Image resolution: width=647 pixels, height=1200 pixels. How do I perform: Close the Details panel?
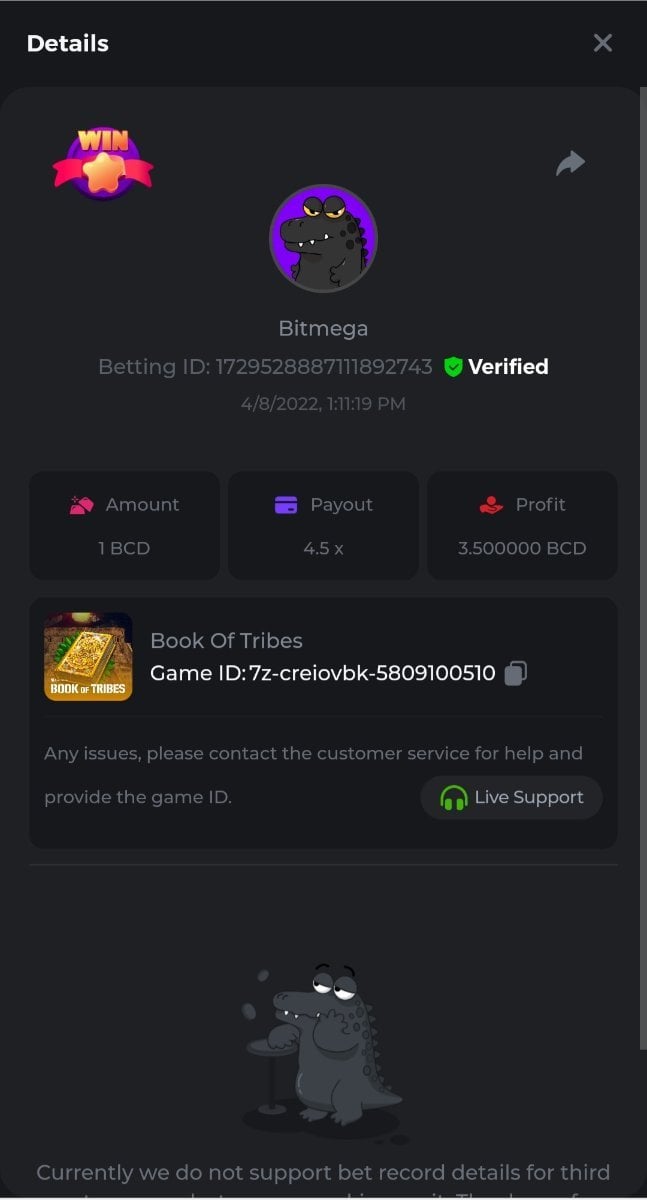(x=602, y=43)
